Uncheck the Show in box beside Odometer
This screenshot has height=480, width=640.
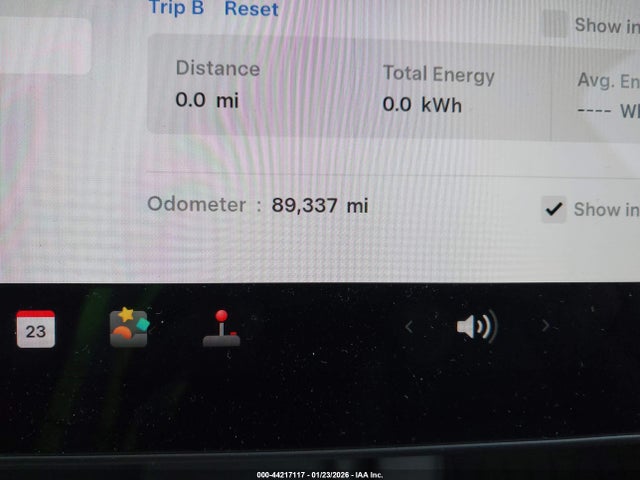click(553, 209)
